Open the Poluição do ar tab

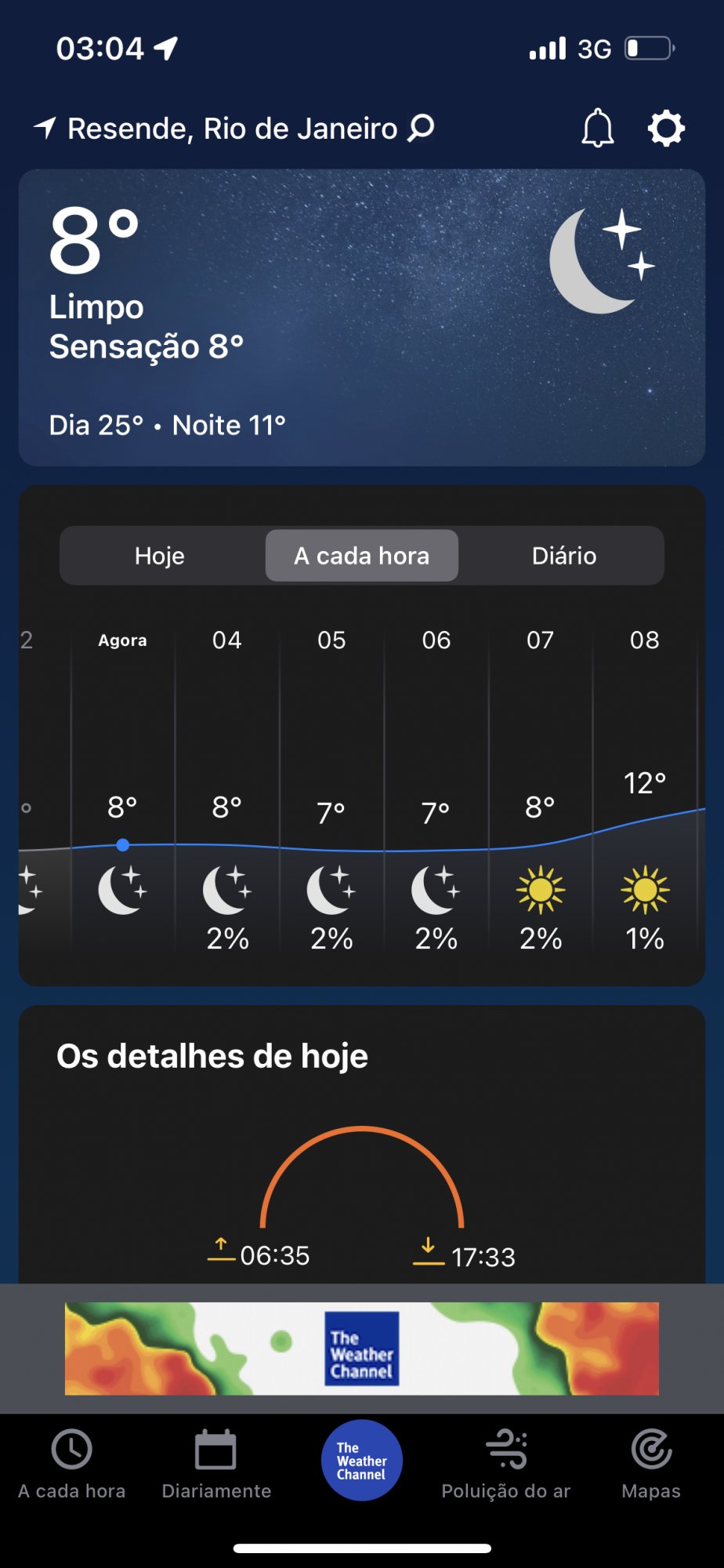(505, 1463)
